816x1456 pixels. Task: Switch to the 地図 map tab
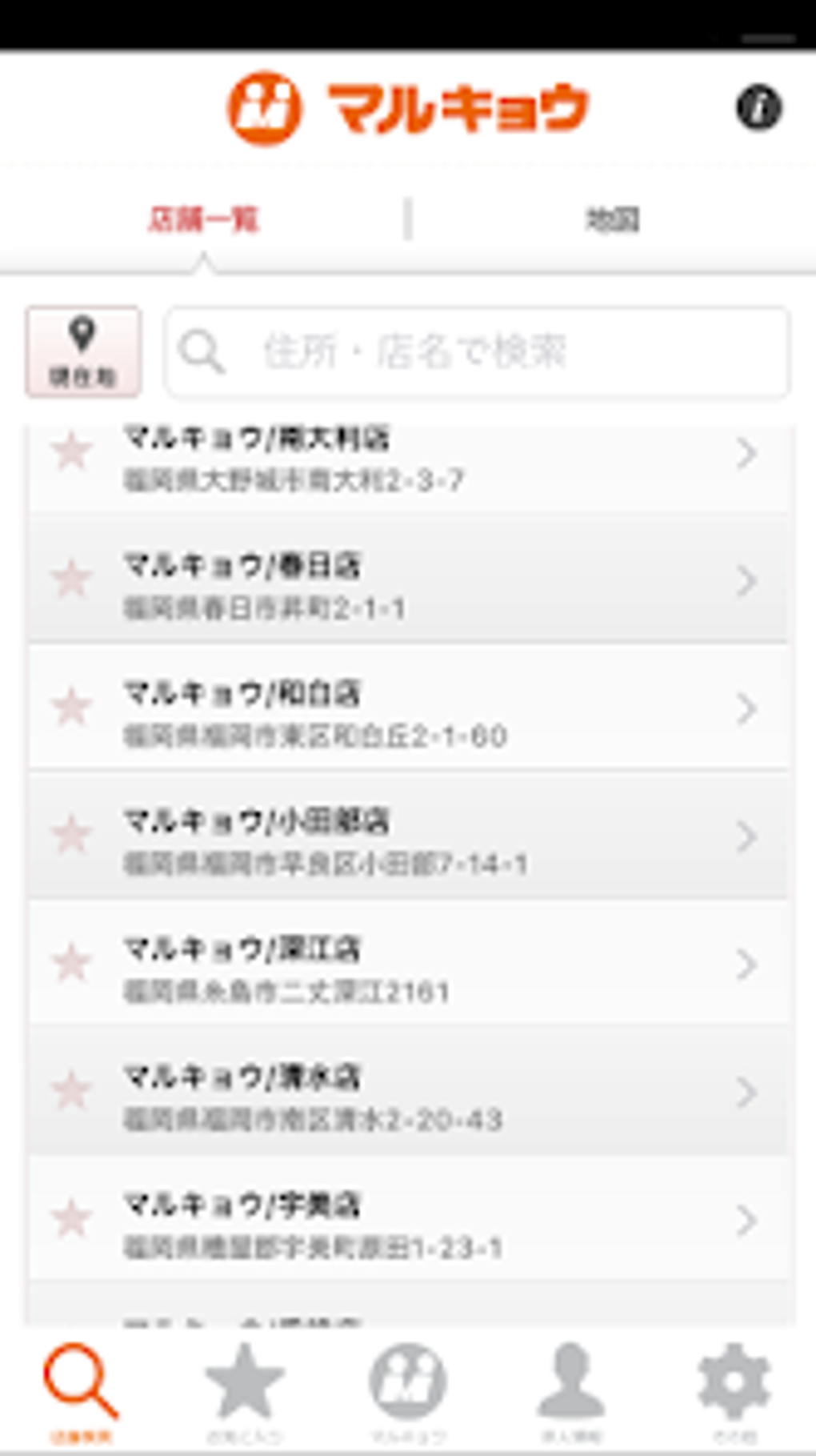click(x=612, y=219)
